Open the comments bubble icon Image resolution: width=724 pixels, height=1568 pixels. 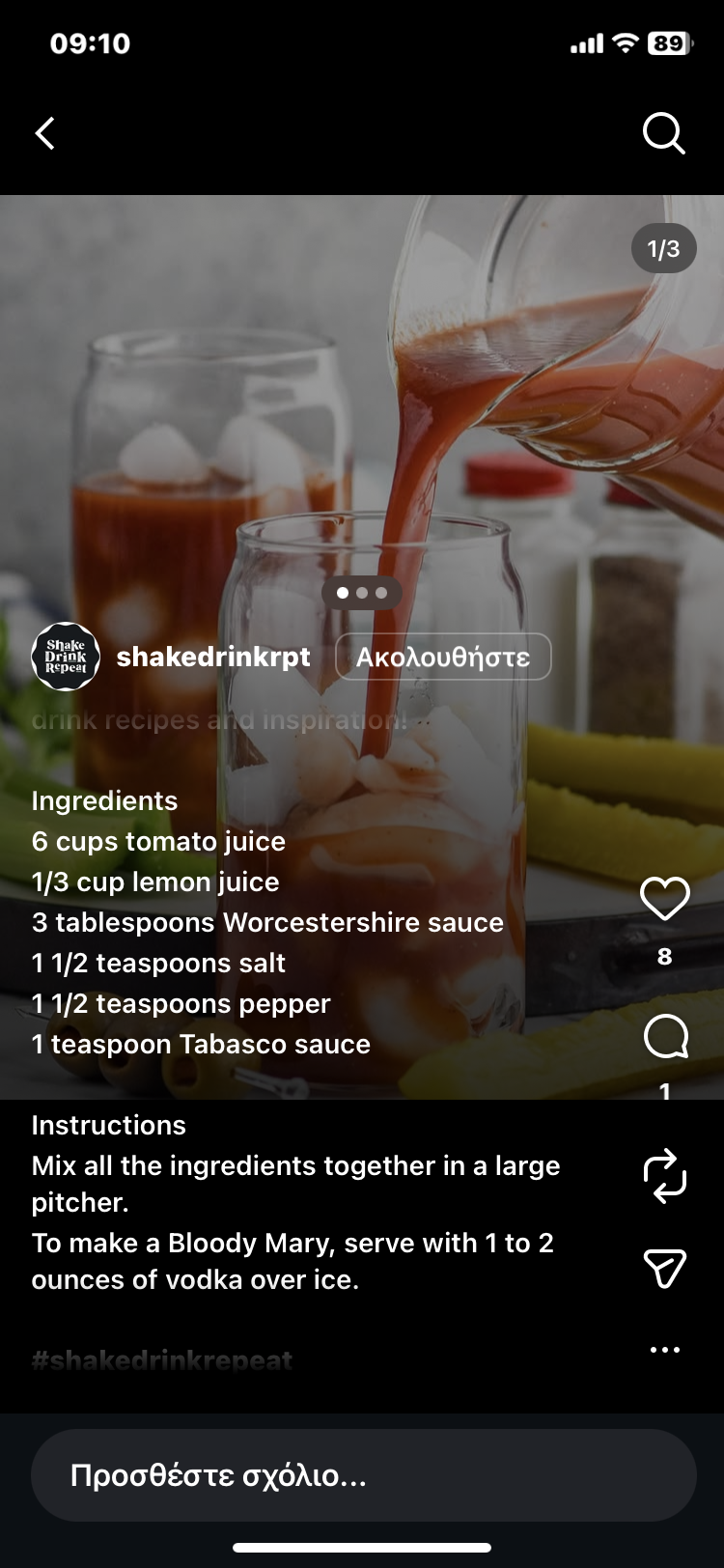click(664, 1038)
